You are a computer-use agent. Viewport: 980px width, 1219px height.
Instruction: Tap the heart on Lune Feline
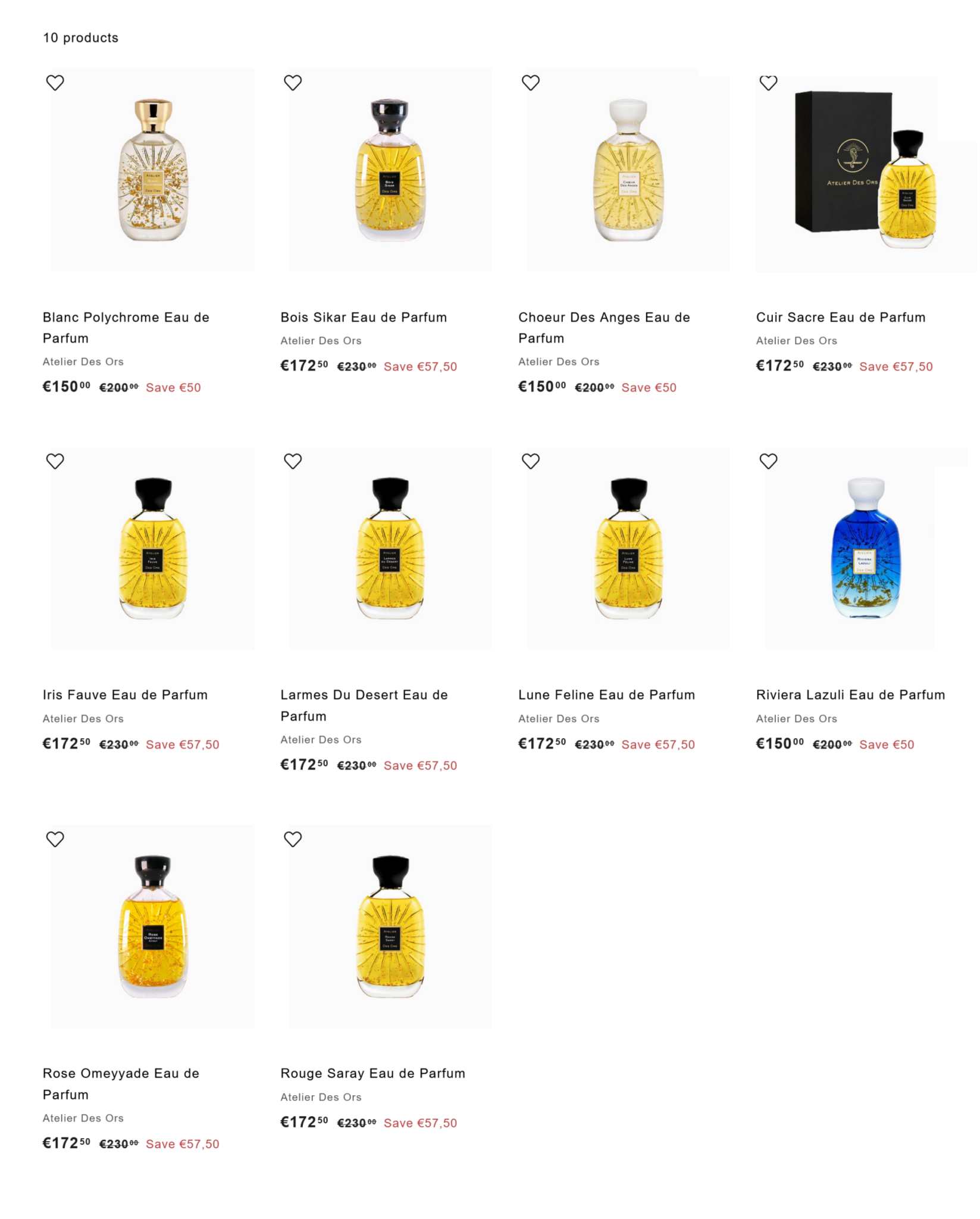(x=530, y=461)
